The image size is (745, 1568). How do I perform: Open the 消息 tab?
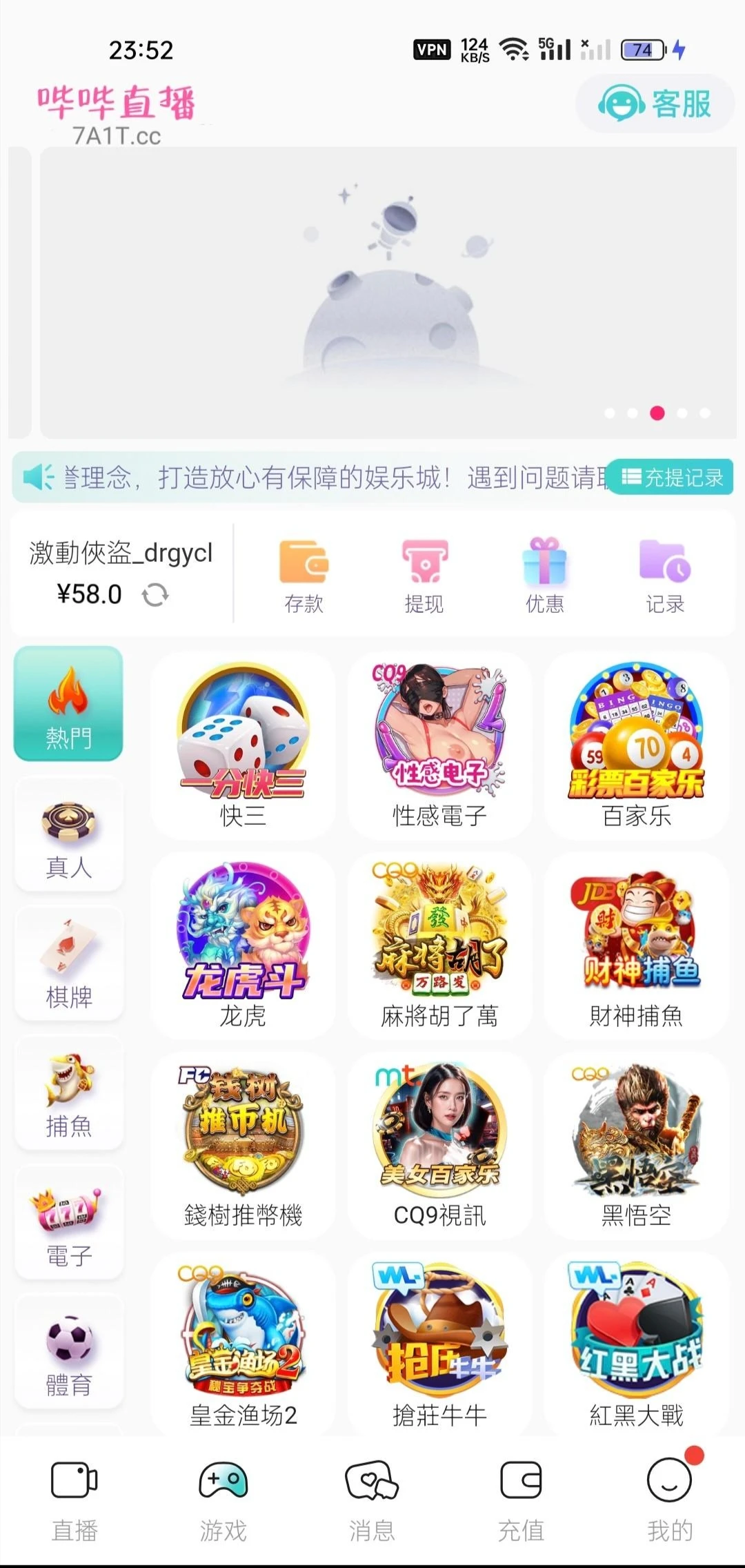(x=372, y=1501)
